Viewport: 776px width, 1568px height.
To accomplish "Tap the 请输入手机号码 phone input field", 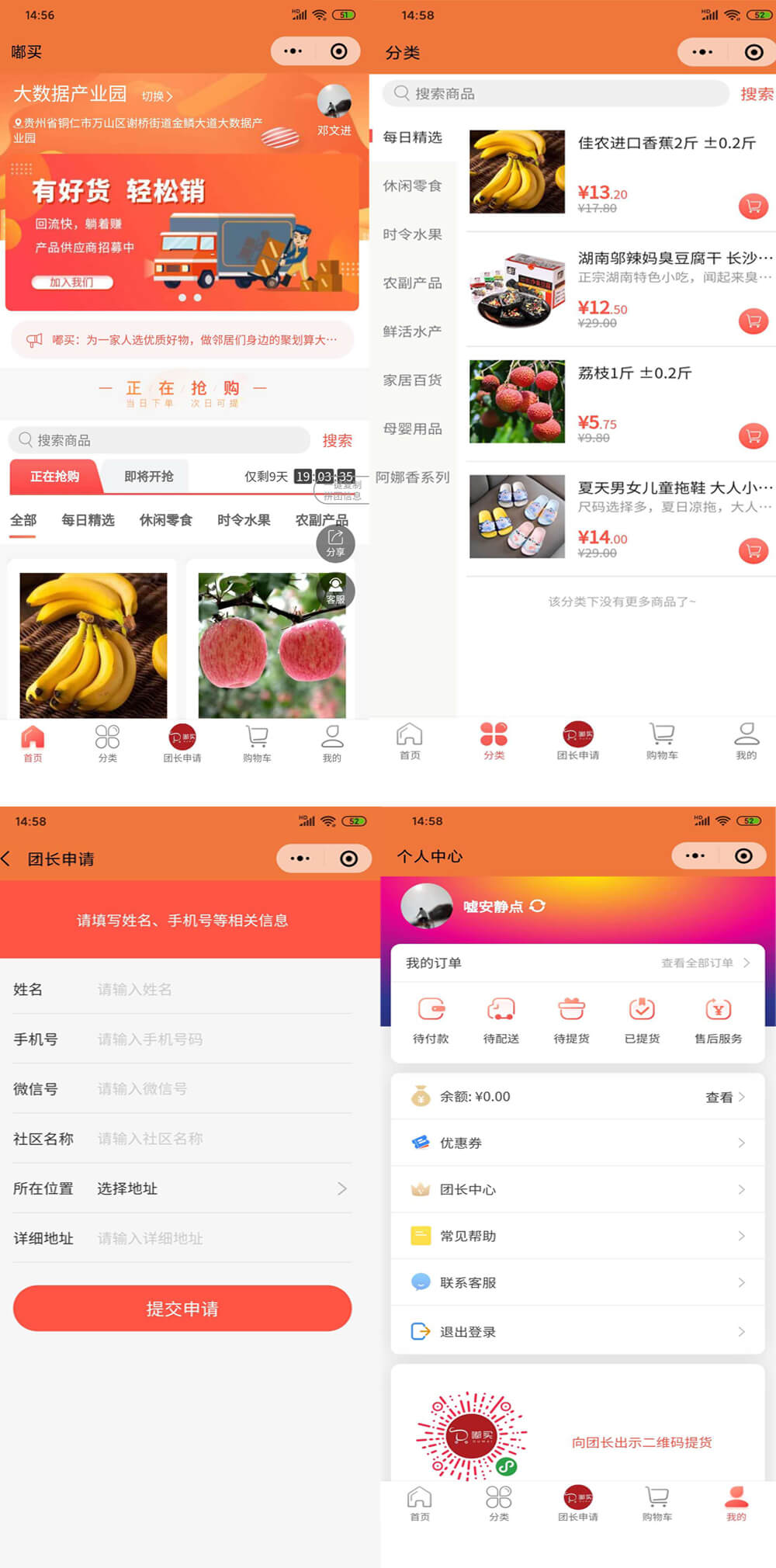I will pyautogui.click(x=217, y=1039).
